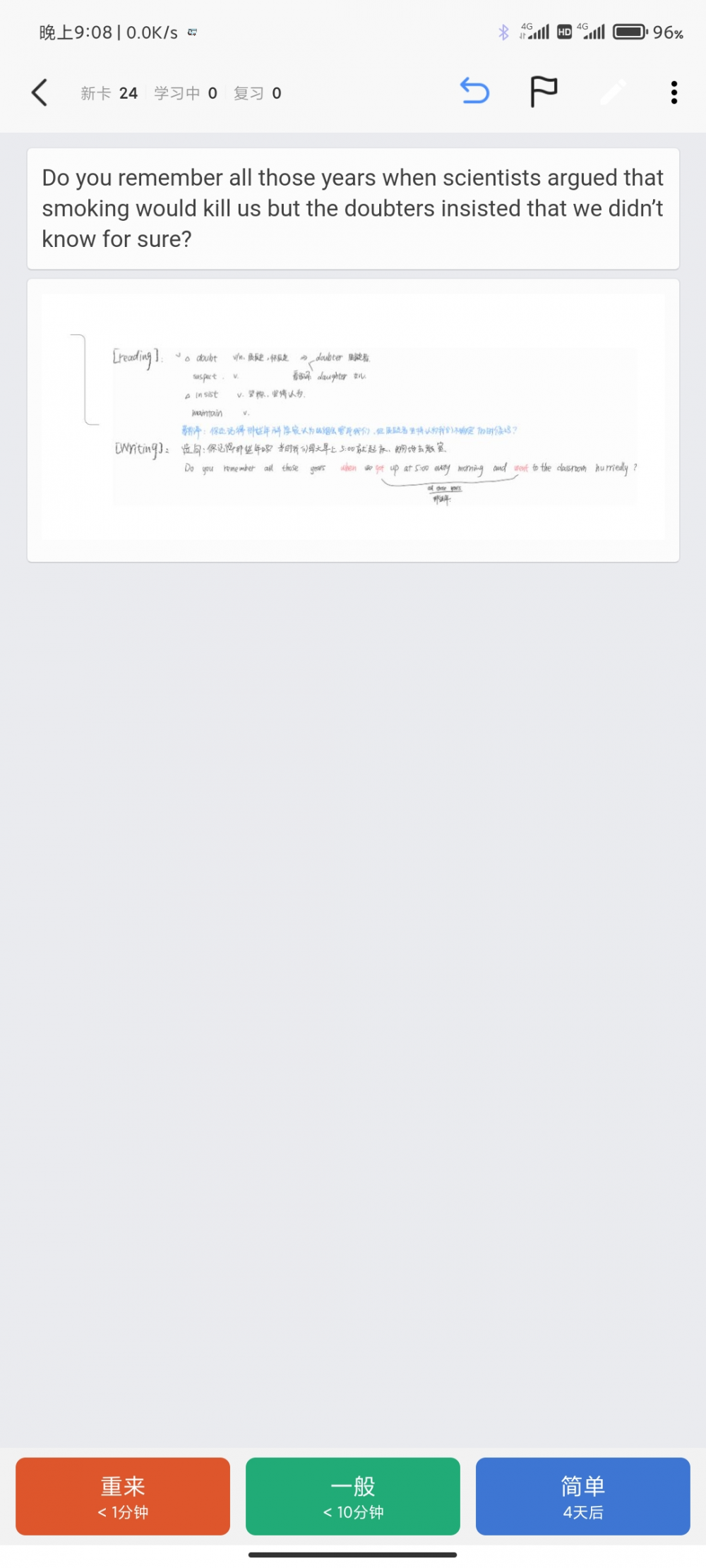
Task: Rate the card 重来 (under 1 minute)
Action: [x=123, y=1496]
